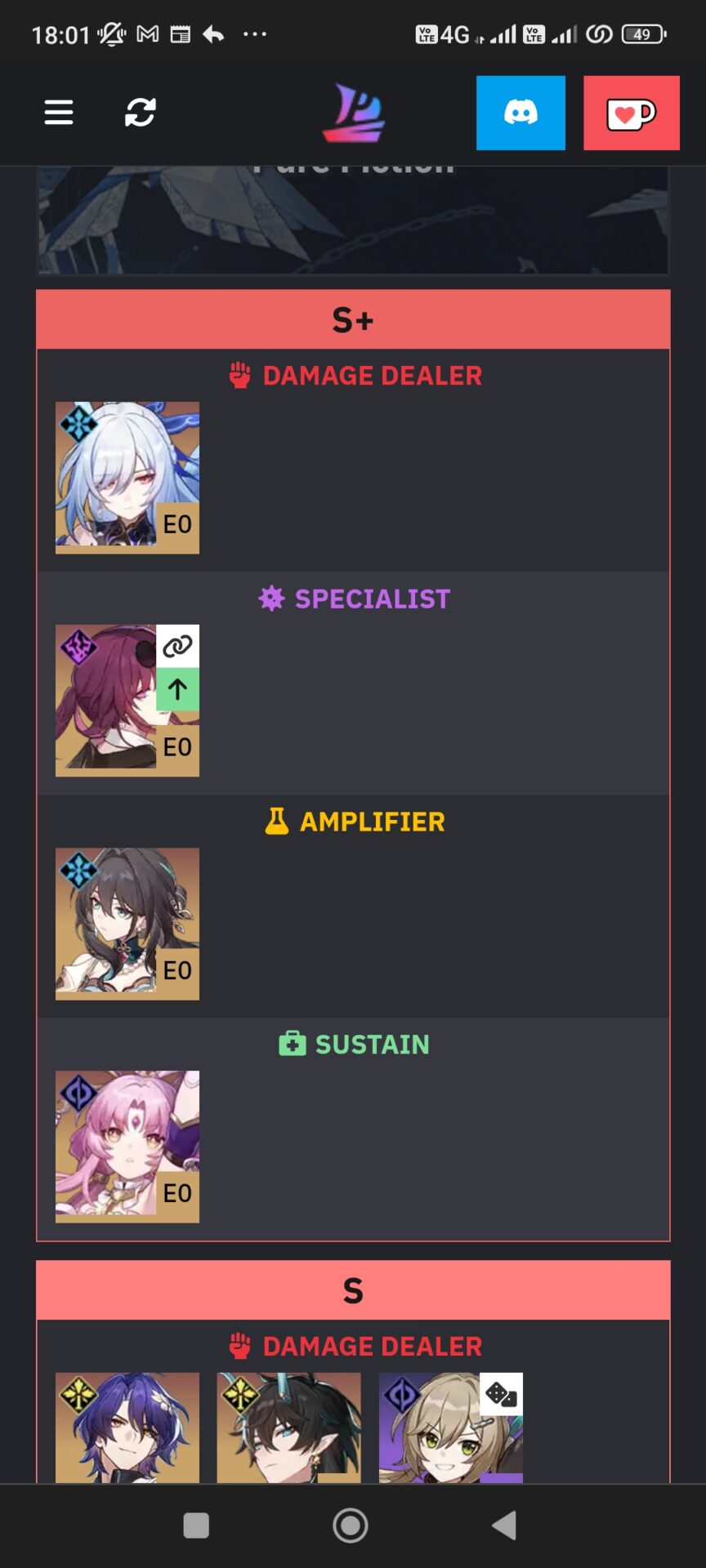This screenshot has width=706, height=1568.
Task: Open the hamburger navigation menu
Action: [59, 113]
